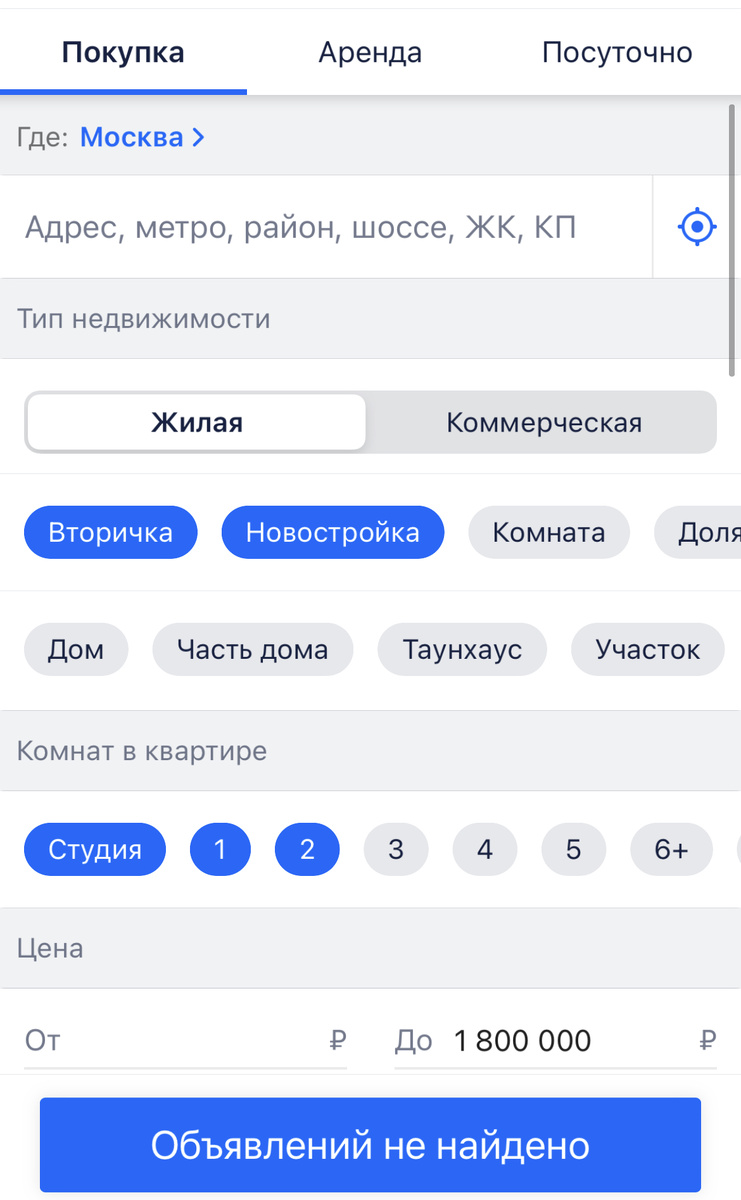The image size is (741, 1200).
Task: Deselect the Вторичка filter chip
Action: 110,532
